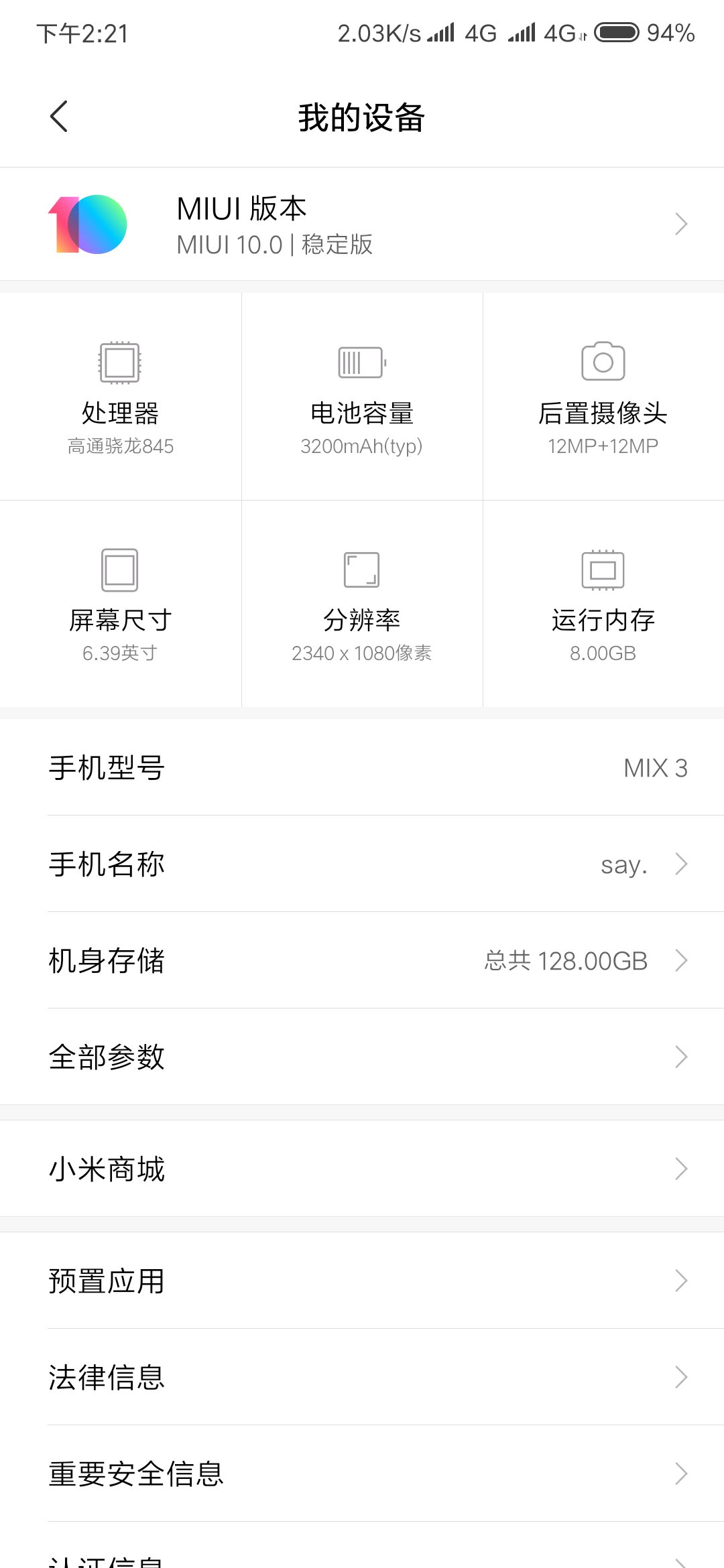This screenshot has height=1568, width=724.
Task: Open 预置应用 list
Action: [362, 1281]
